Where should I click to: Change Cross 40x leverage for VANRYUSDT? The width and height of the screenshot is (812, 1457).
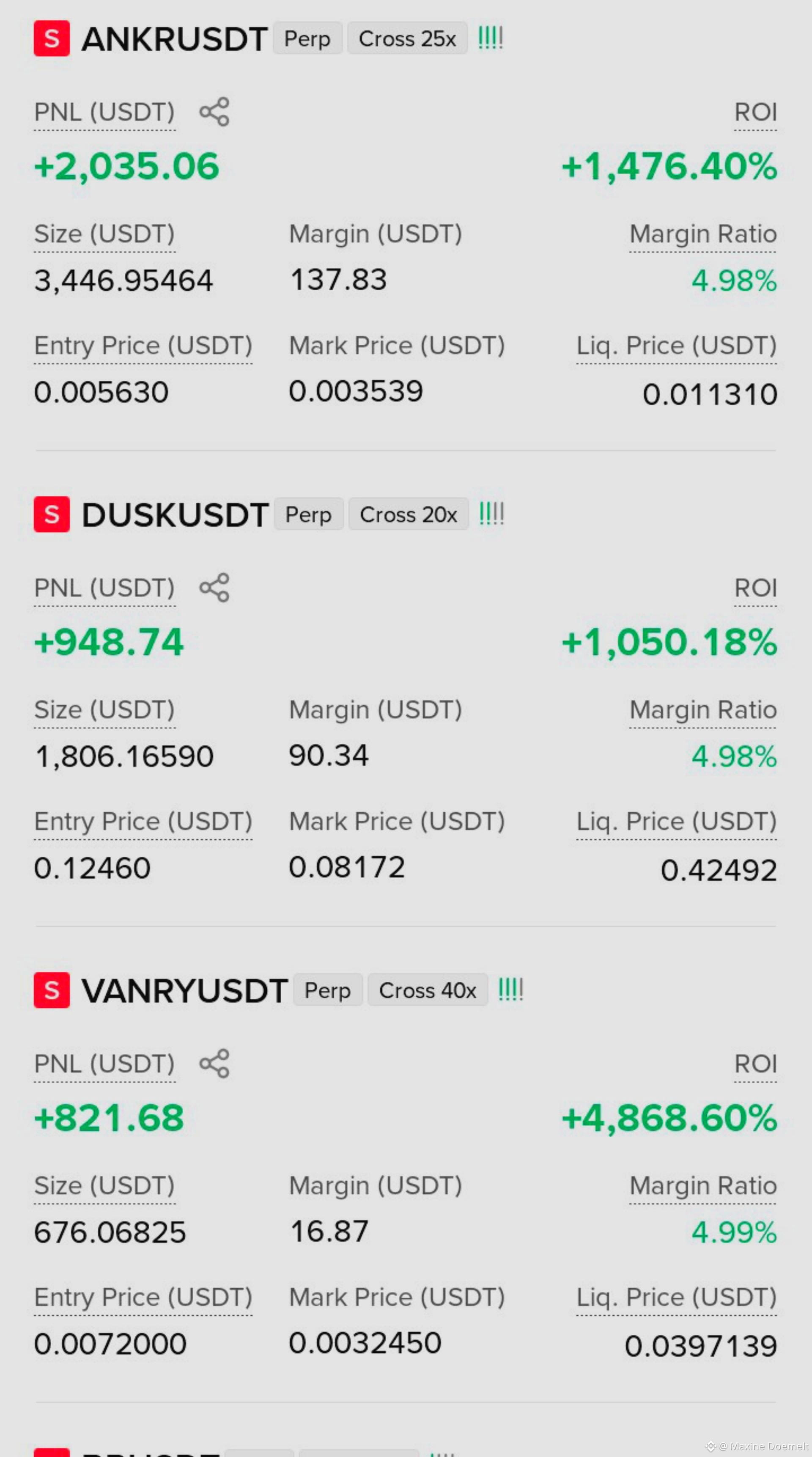[x=428, y=990]
